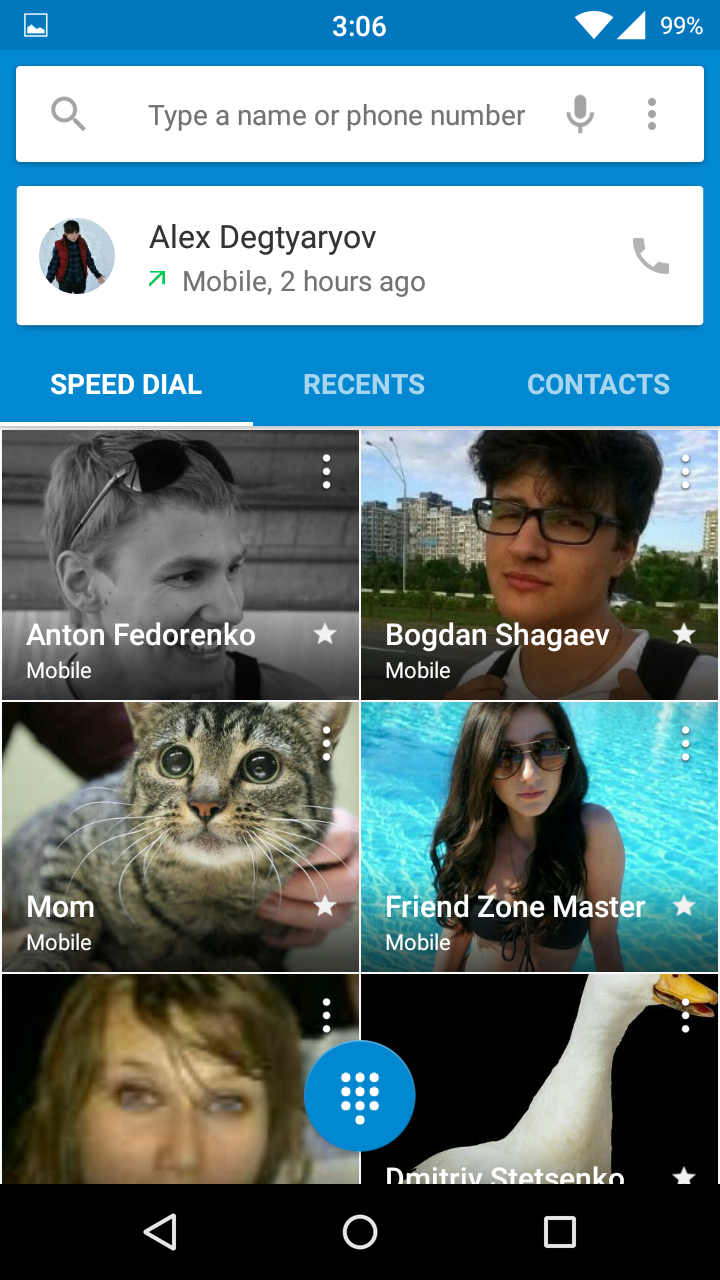The height and width of the screenshot is (1280, 720).
Task: Open options menu on Friend Zone Master tile
Action: click(685, 743)
